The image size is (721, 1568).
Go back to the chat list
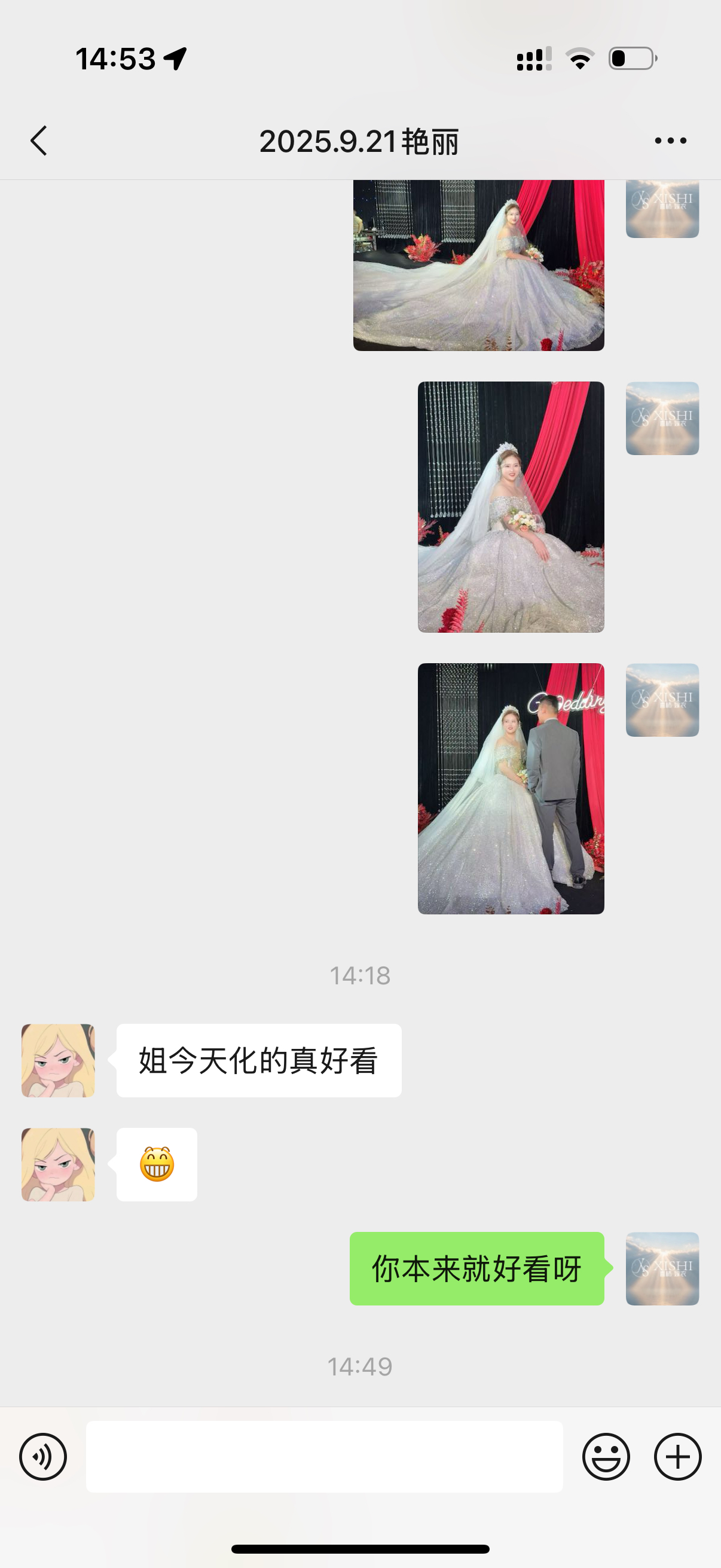39,141
